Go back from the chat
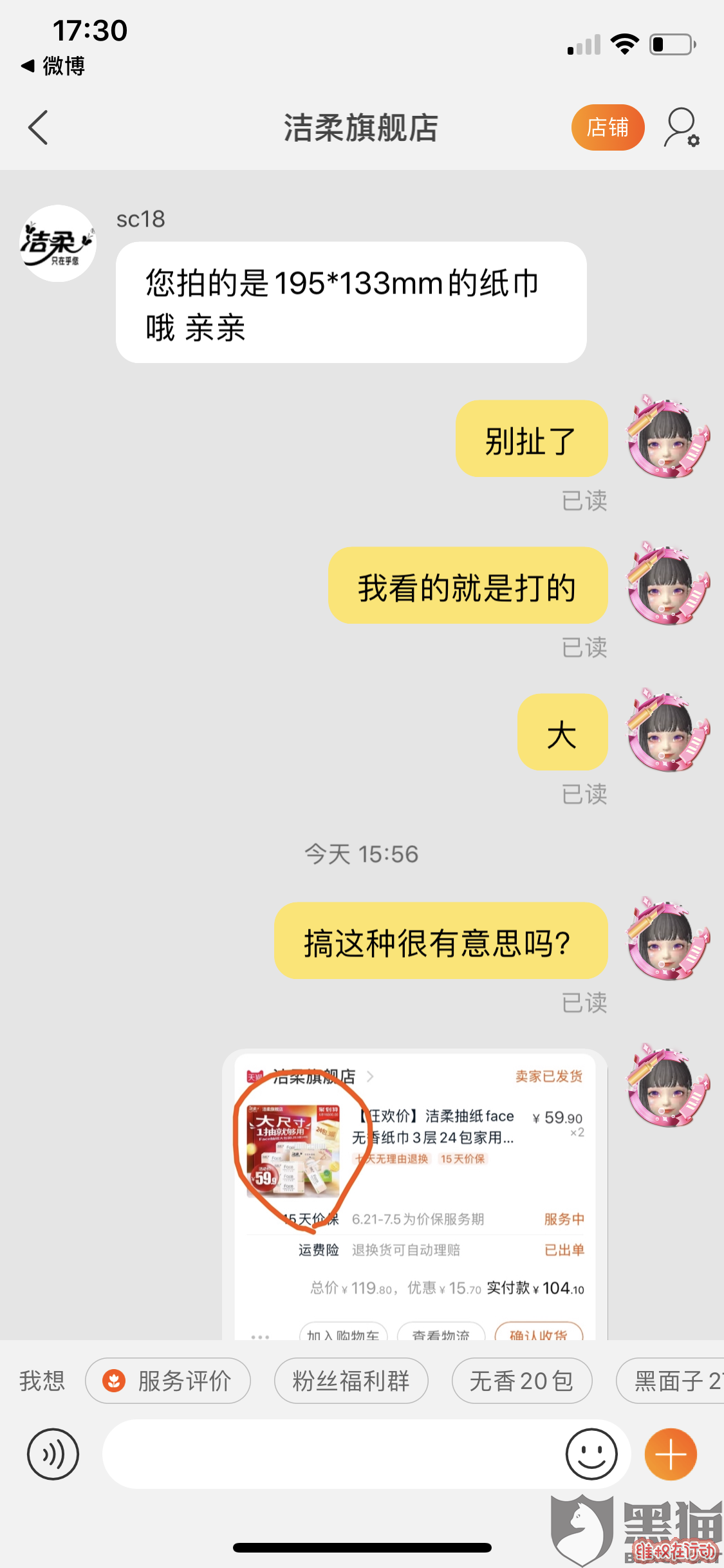 coord(39,127)
